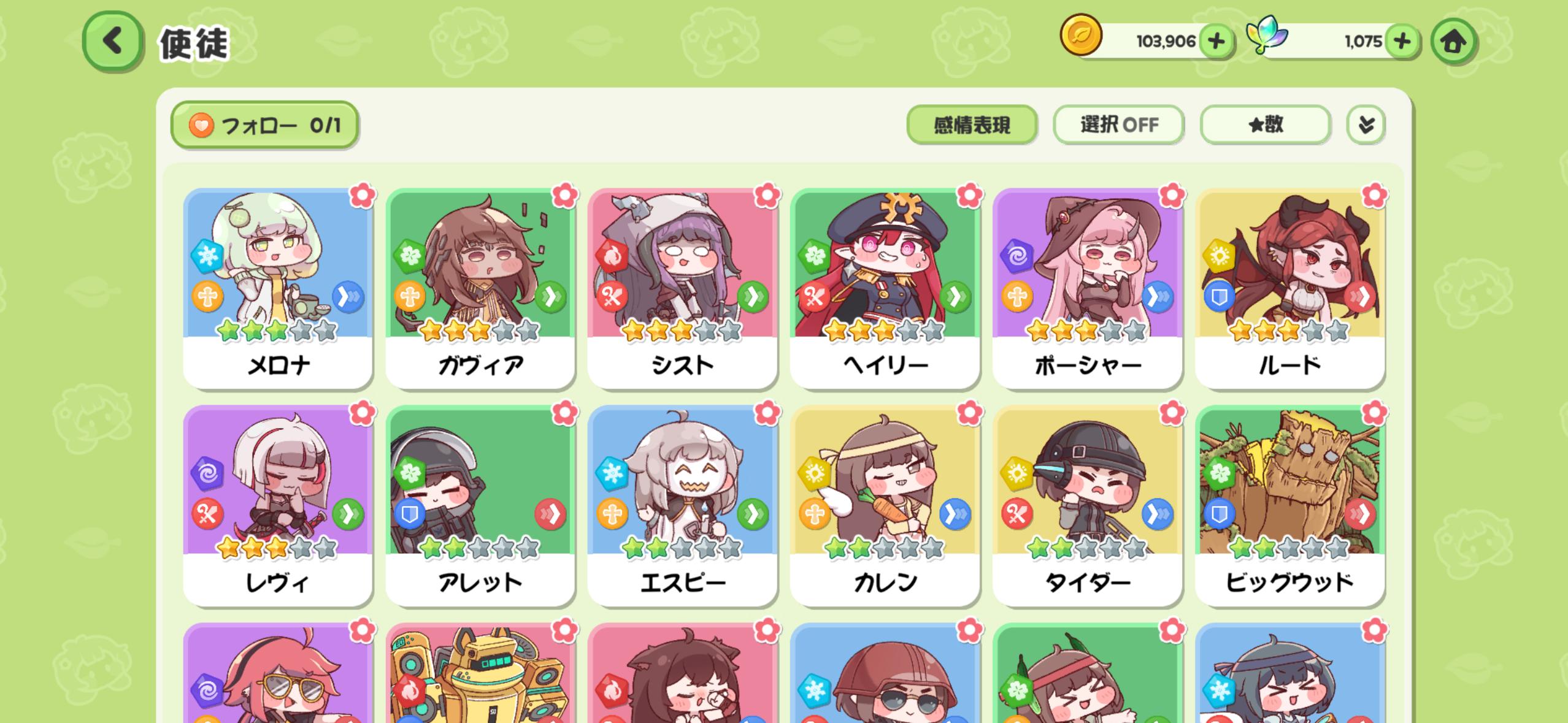Screen dimensions: 1568x723
Task: View シスト character details
Action: pos(682,288)
